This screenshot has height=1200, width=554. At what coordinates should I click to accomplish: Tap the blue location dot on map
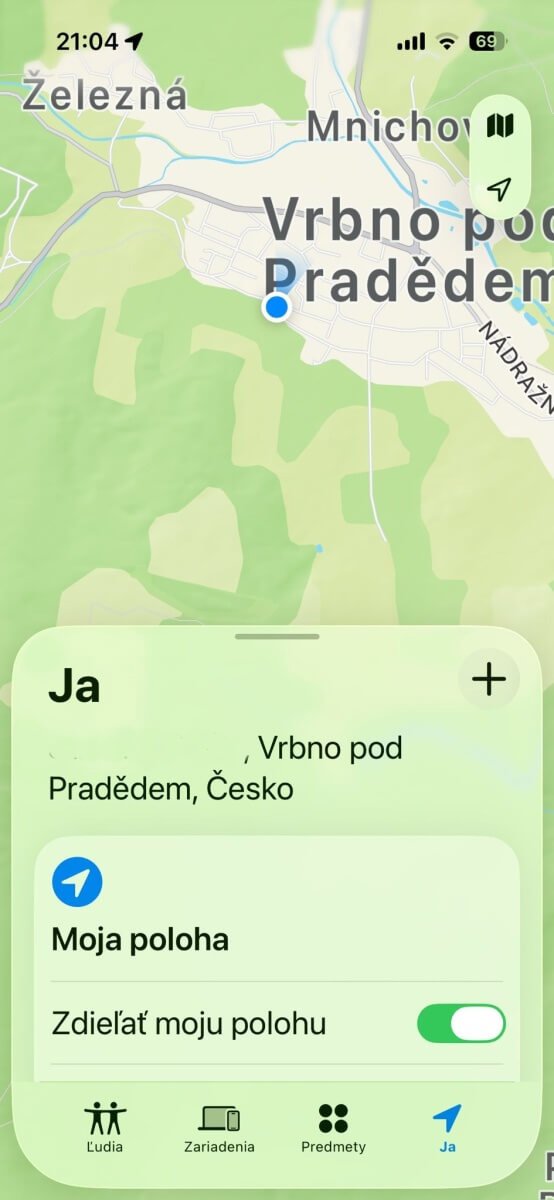(x=277, y=307)
